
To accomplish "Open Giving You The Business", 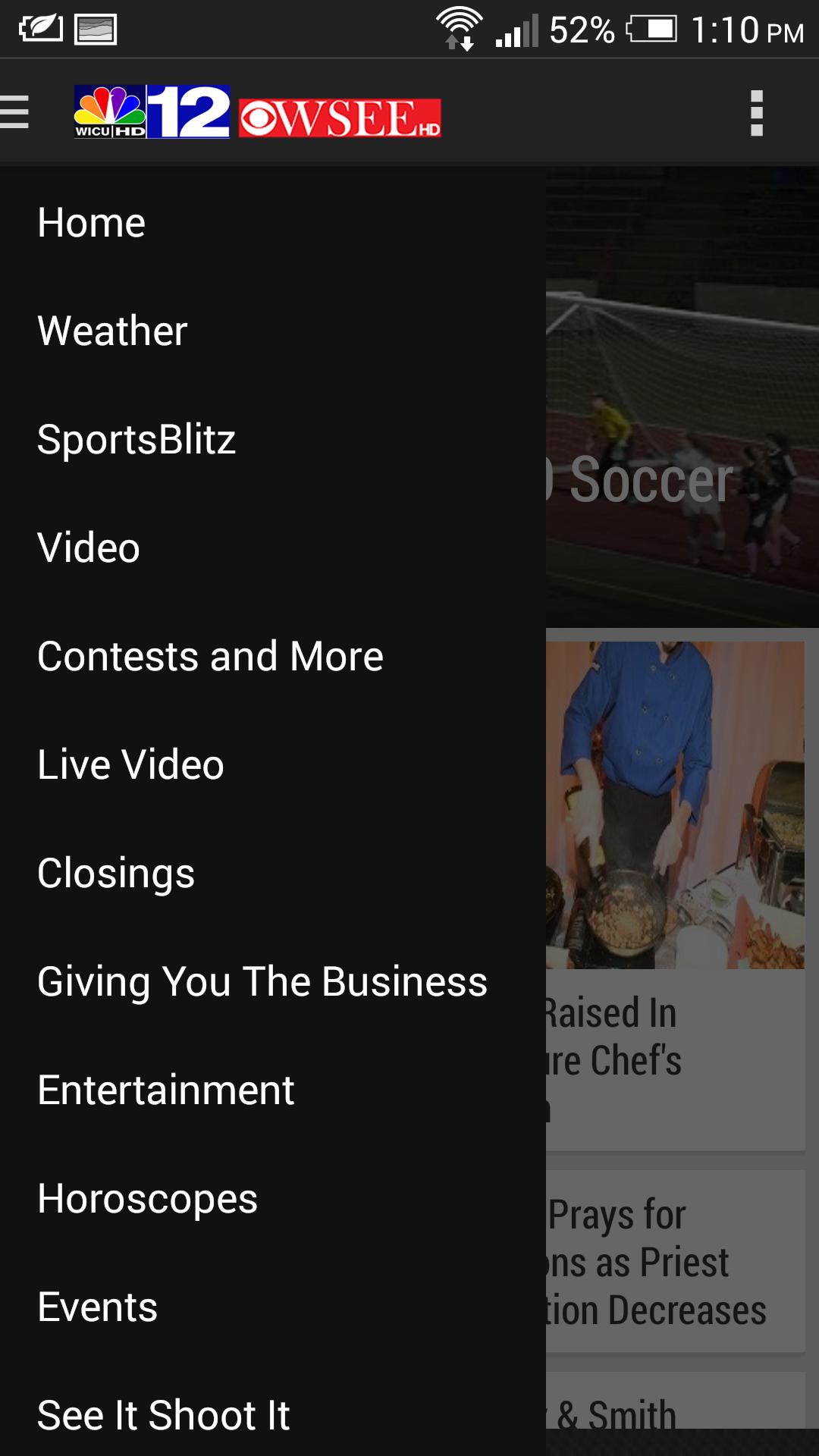I will pyautogui.click(x=263, y=981).
